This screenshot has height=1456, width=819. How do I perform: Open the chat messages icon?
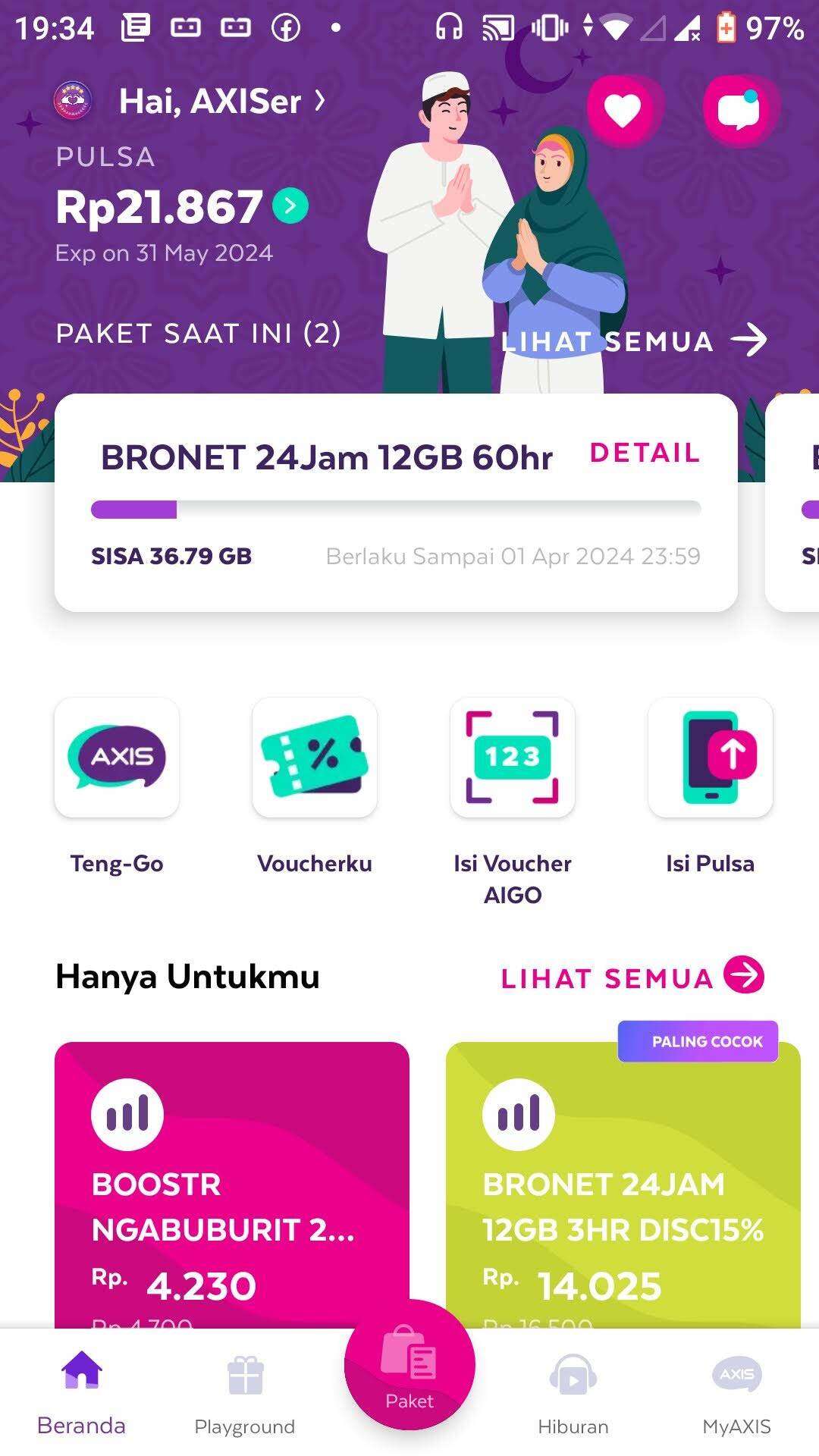pos(739,108)
